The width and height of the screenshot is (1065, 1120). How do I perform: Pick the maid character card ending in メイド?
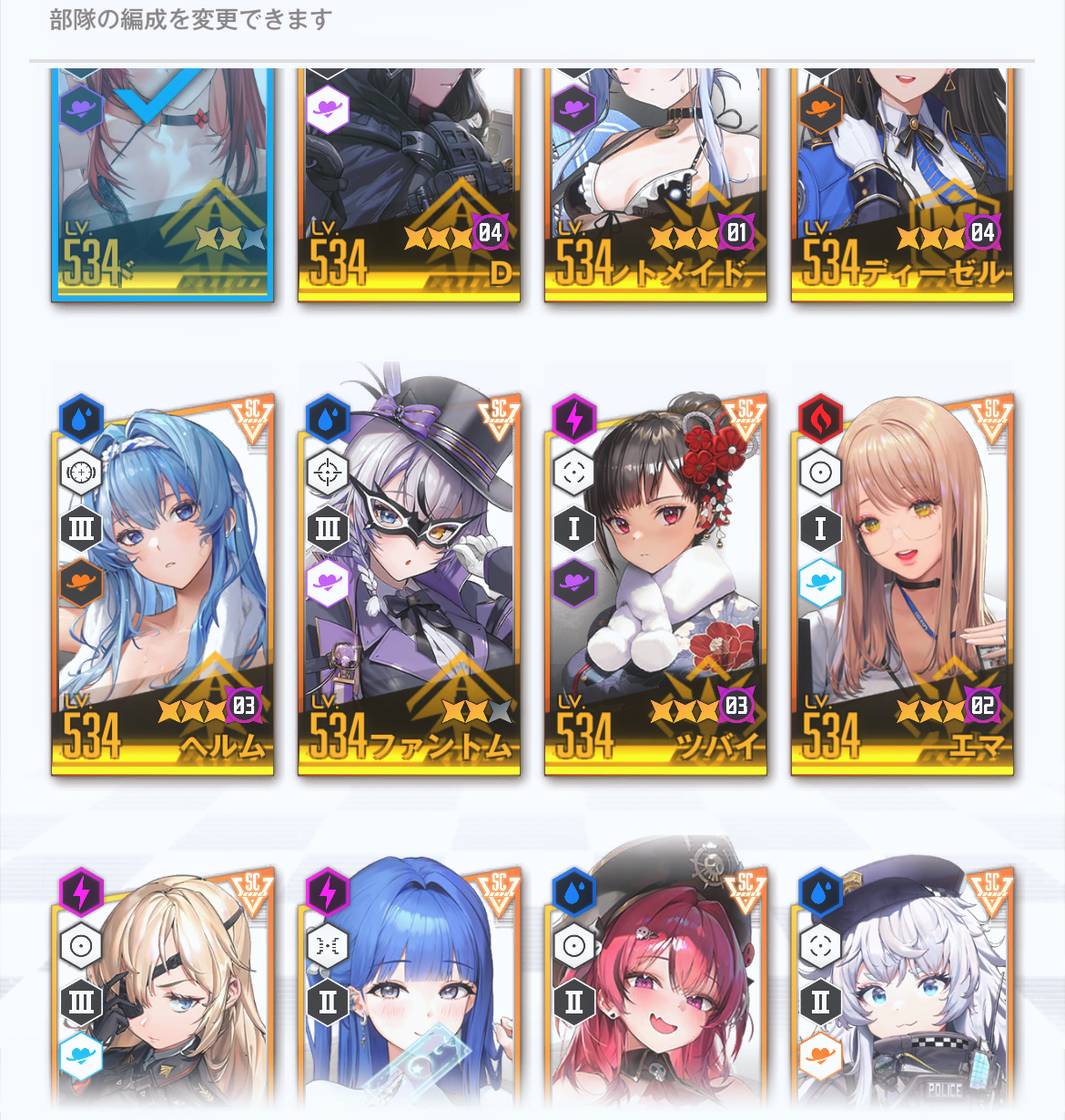[655, 182]
